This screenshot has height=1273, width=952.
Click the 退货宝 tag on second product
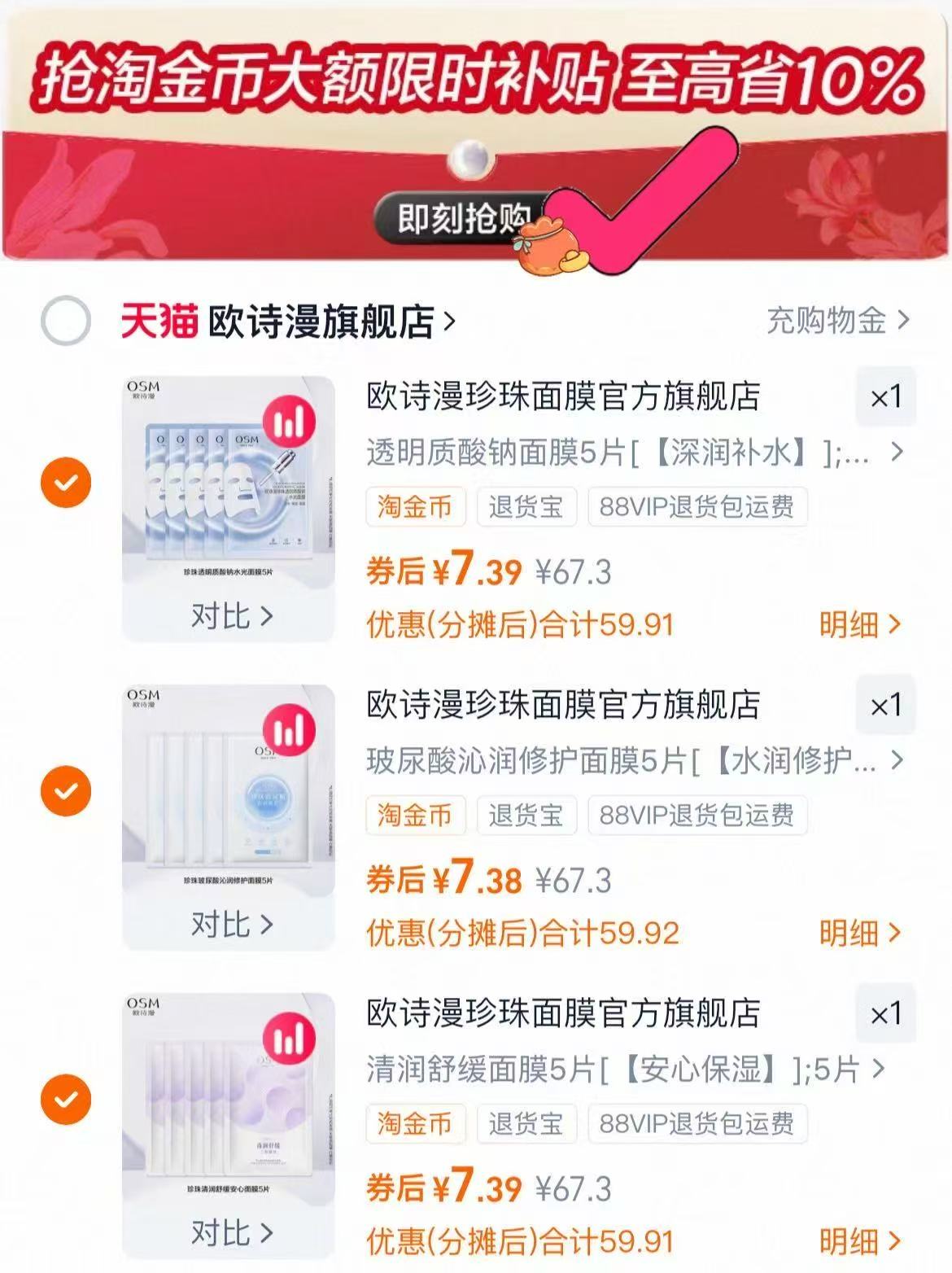(525, 816)
